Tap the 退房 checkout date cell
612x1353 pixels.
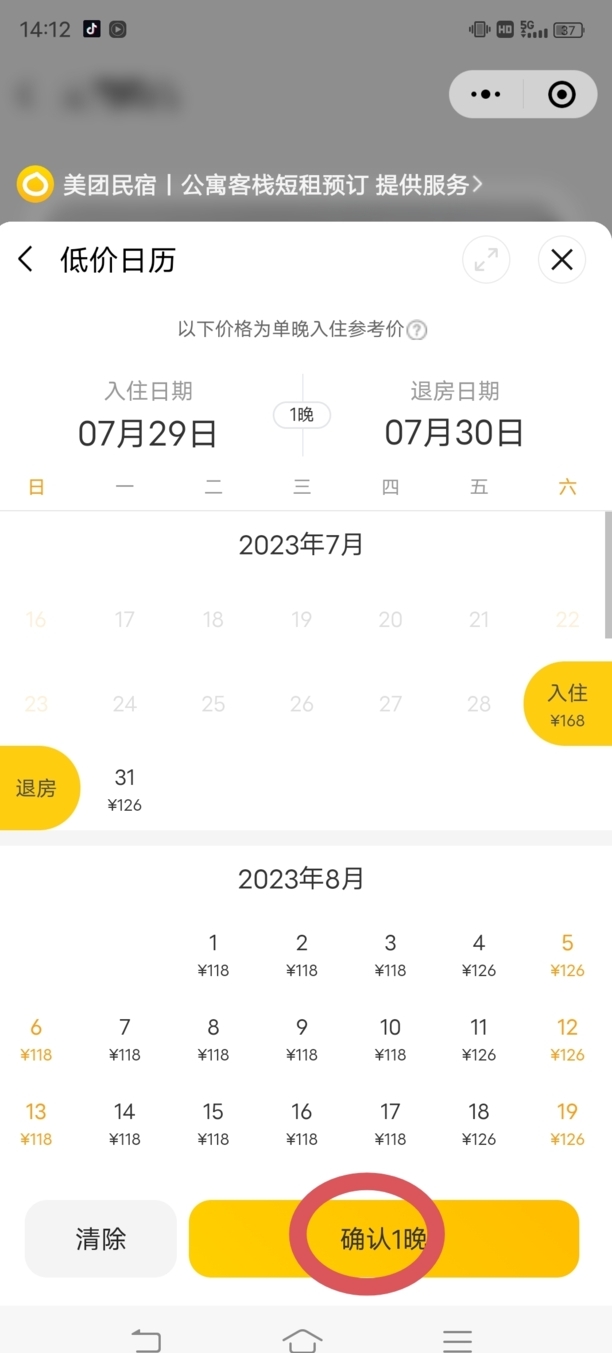point(38,788)
